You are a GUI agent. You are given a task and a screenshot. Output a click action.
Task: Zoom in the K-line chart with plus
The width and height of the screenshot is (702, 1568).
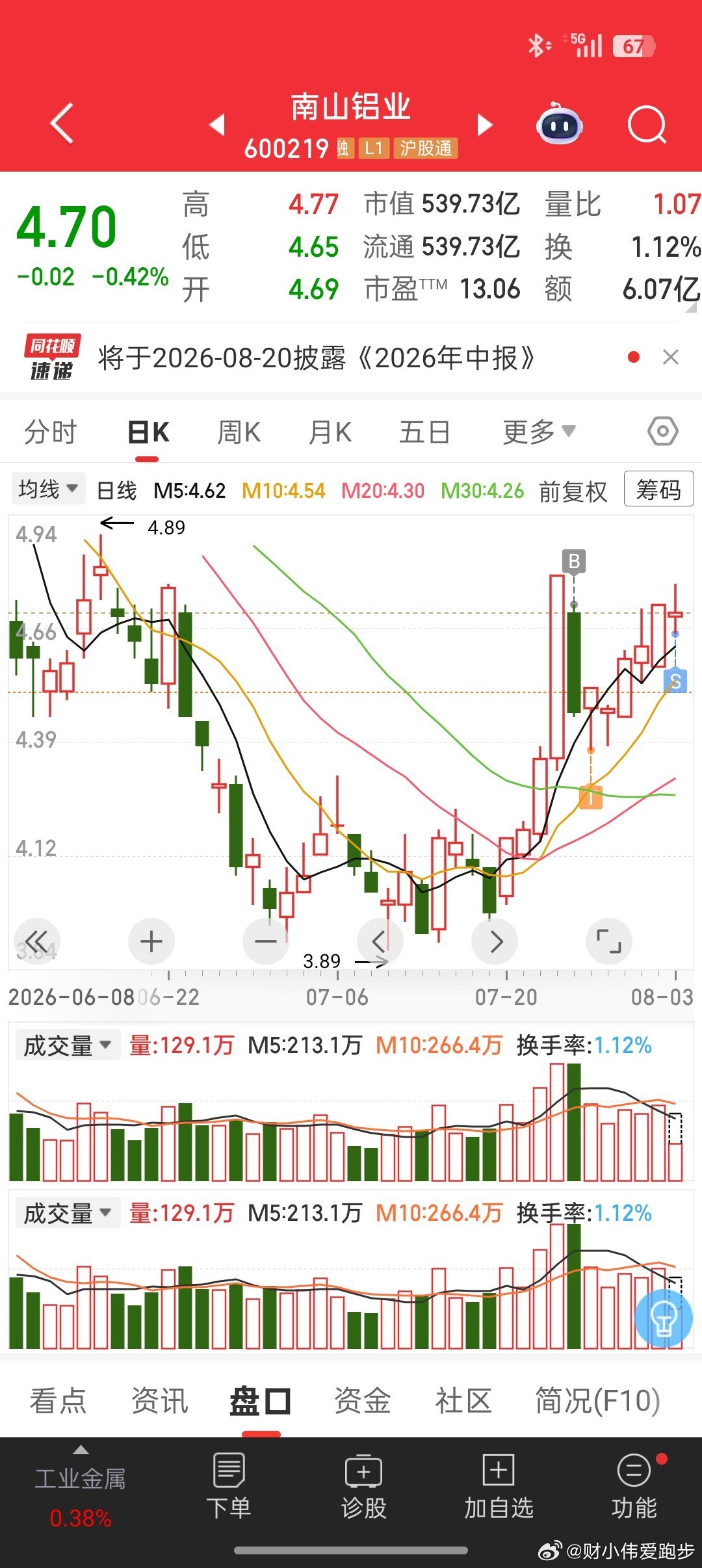pos(151,941)
